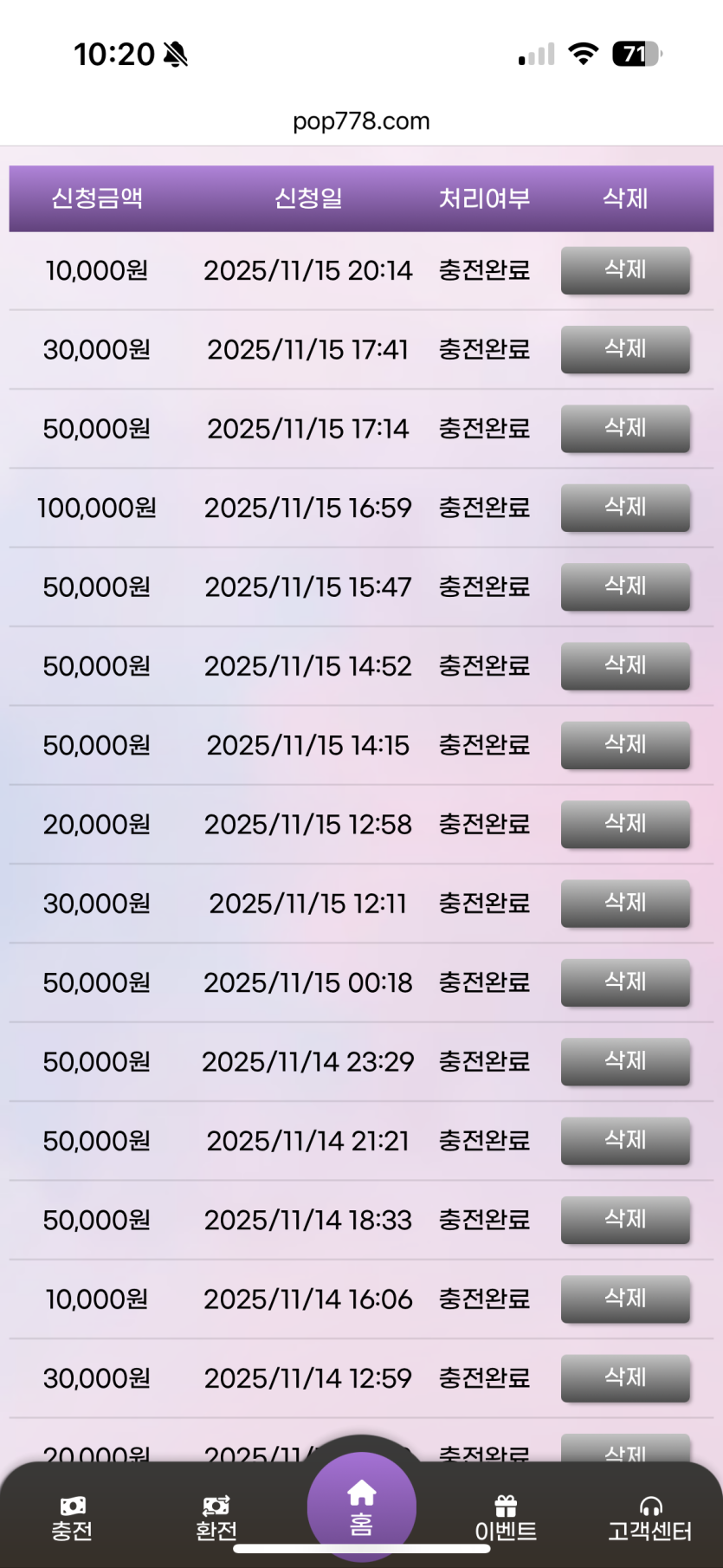Delete the 2025/11/14 21:21 entry
723x1568 pixels.
(x=625, y=1141)
